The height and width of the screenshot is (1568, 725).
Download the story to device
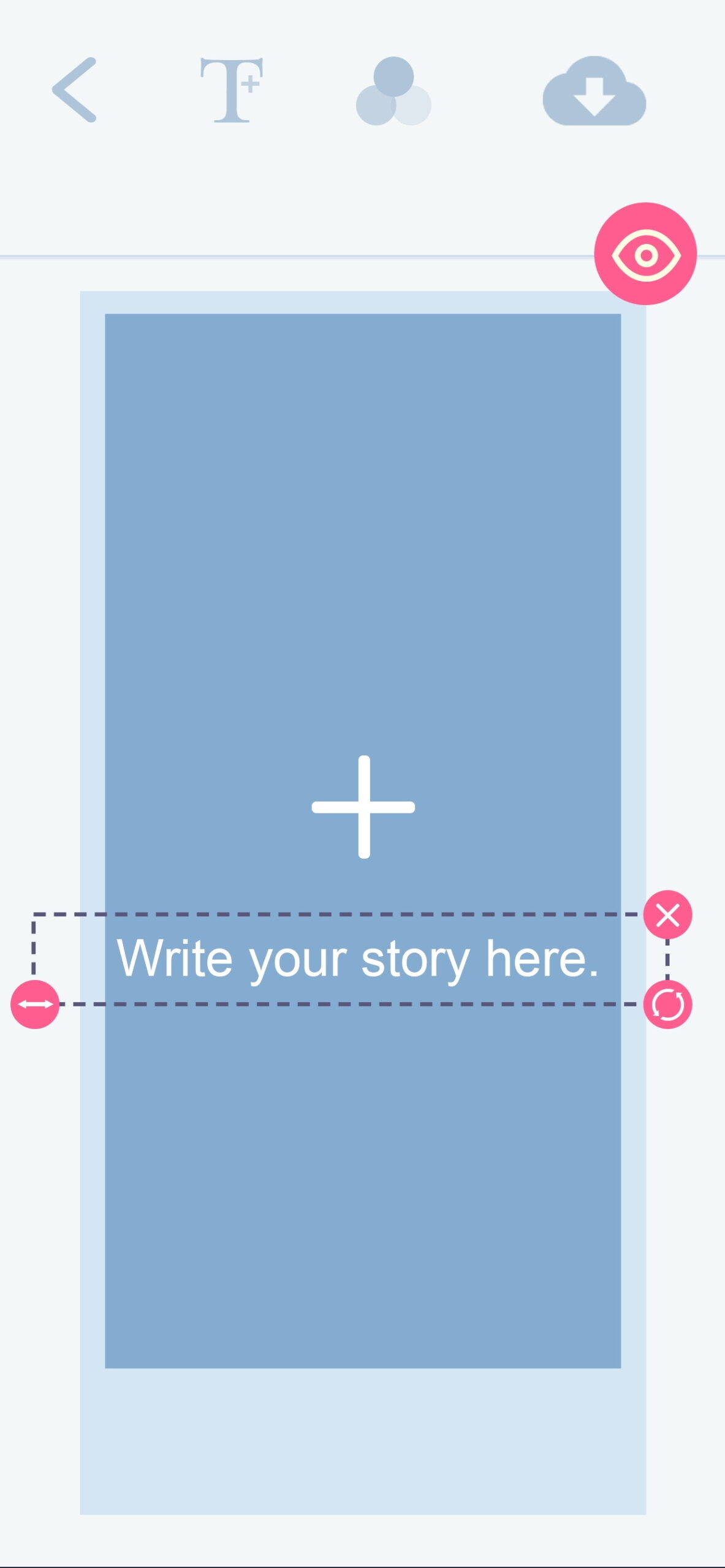click(594, 92)
